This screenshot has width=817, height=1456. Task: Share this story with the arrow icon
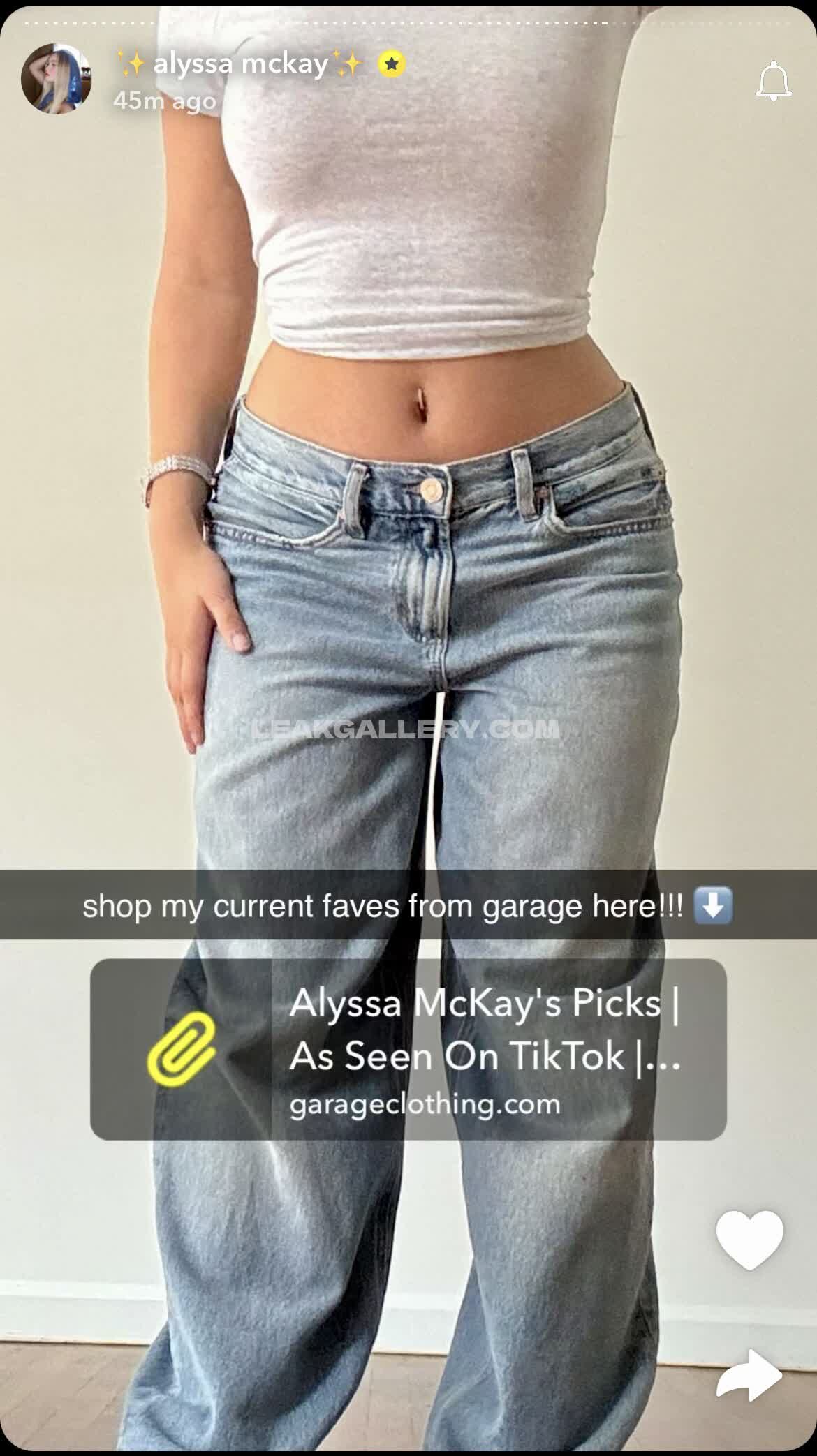coord(749,1375)
